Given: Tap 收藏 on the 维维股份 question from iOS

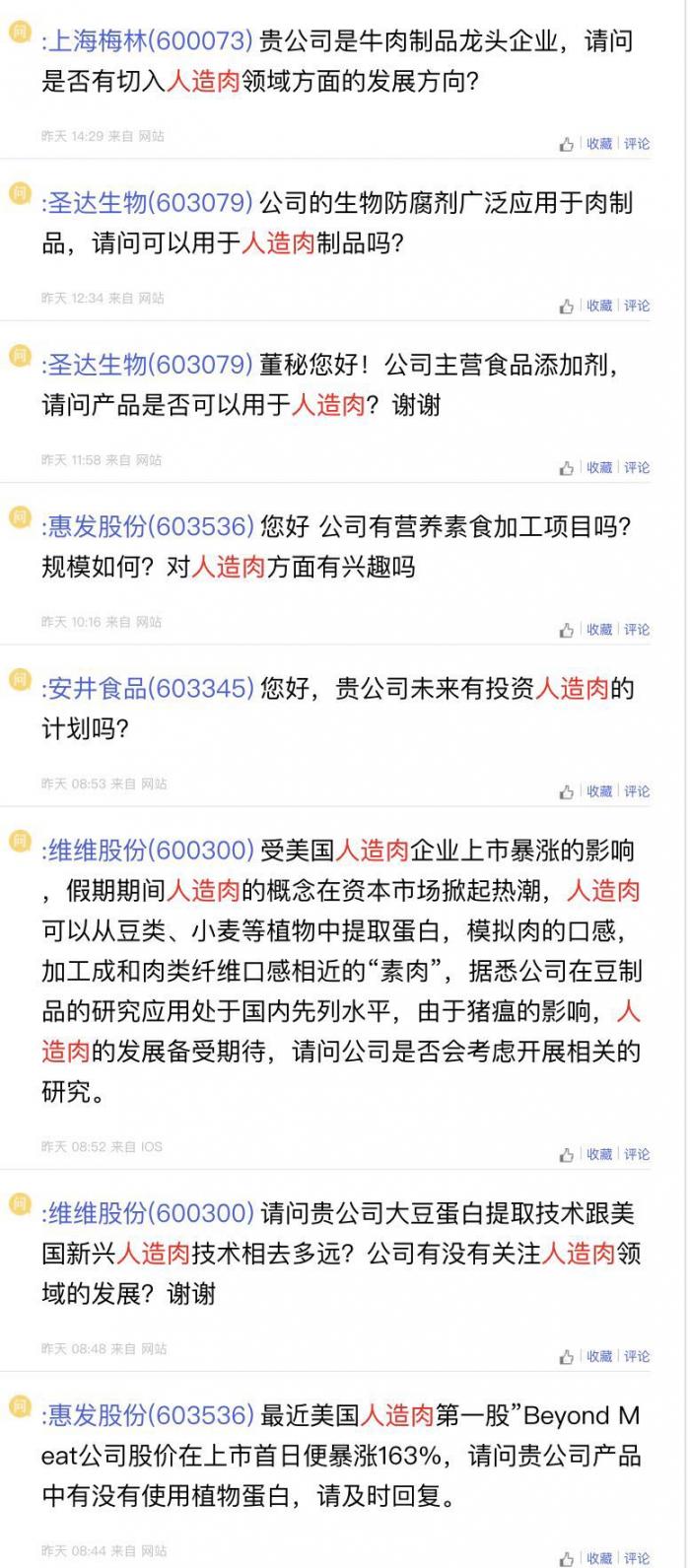Looking at the screenshot, I should coord(599,1154).
